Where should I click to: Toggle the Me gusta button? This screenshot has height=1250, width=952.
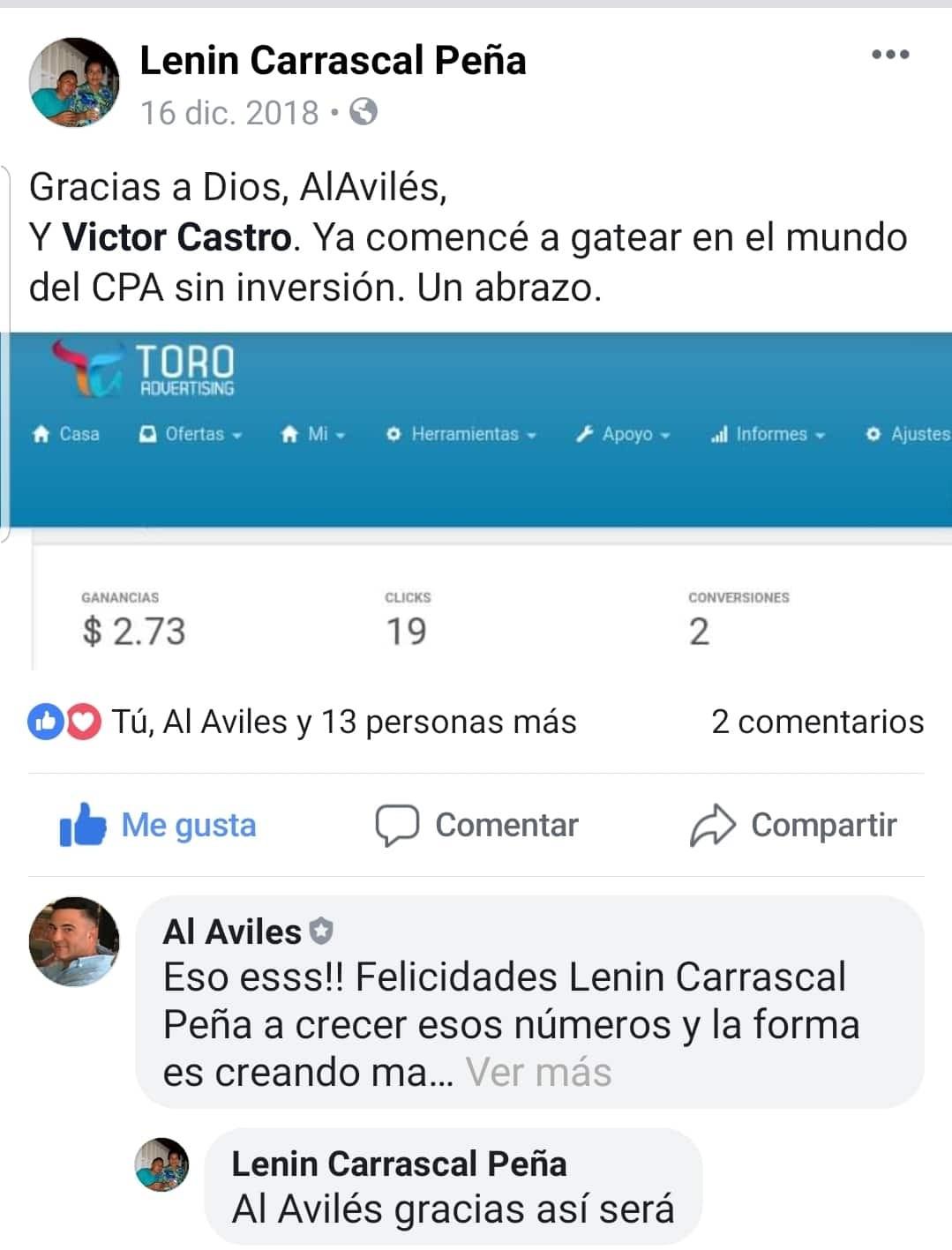(x=159, y=826)
